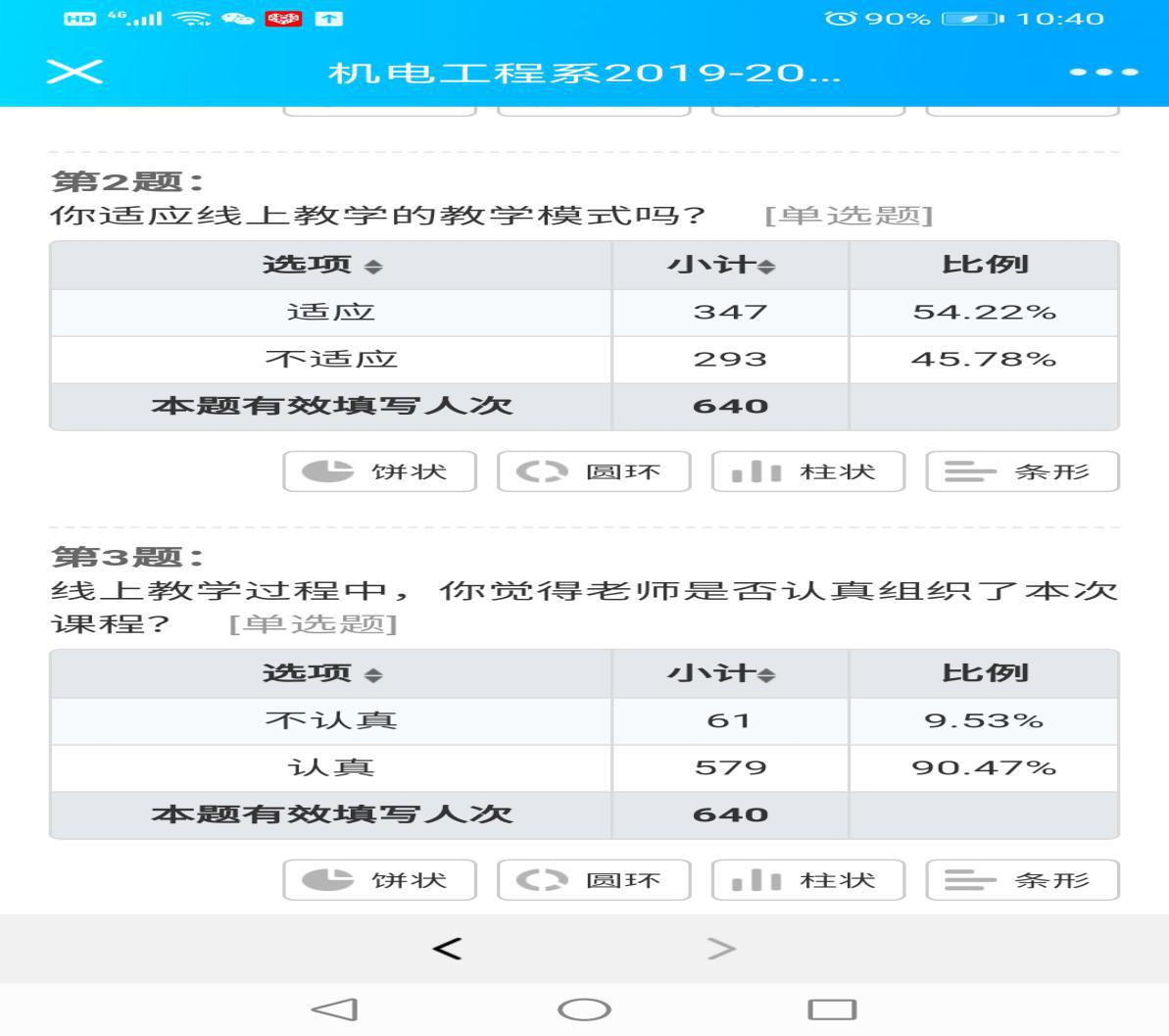Go back with the browser back arrow
This screenshot has height=1036, width=1169.
click(447, 948)
